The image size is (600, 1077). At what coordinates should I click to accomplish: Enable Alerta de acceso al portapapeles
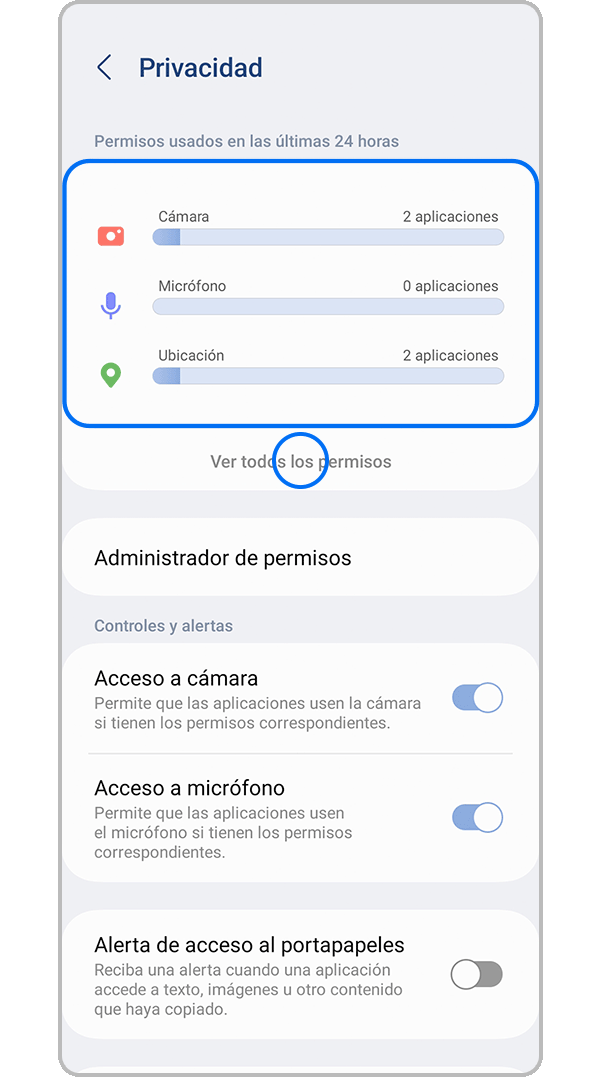(x=476, y=974)
